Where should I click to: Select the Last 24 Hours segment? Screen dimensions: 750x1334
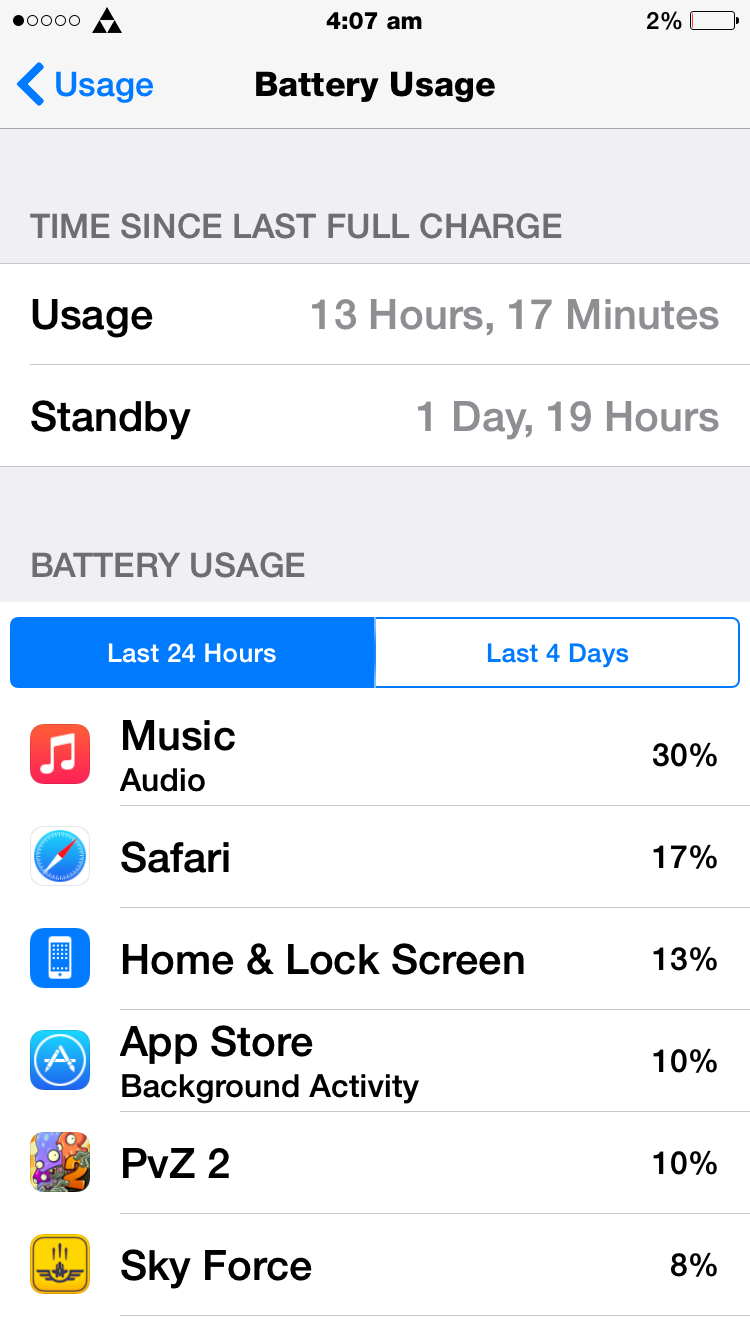pos(192,653)
